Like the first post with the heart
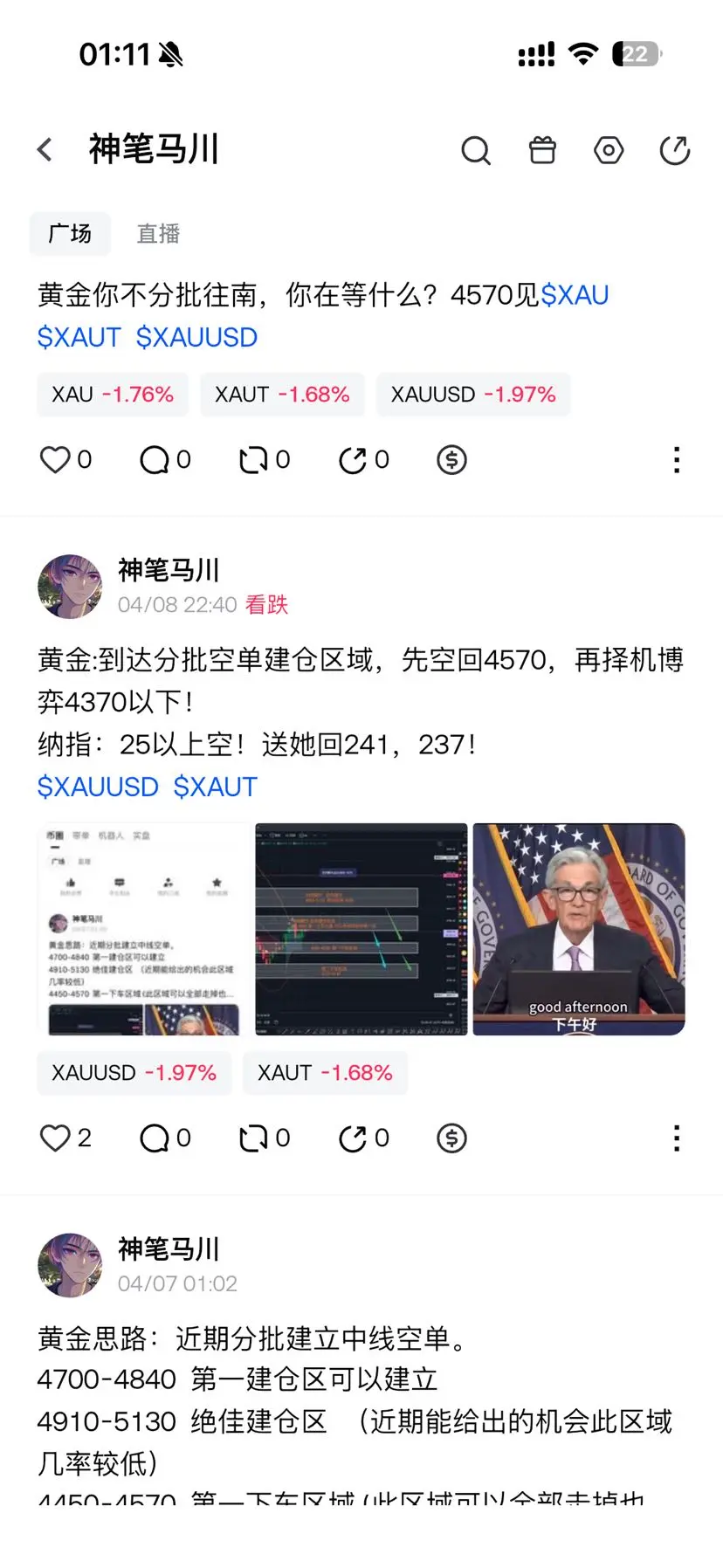The width and height of the screenshot is (723, 1568). tap(54, 459)
